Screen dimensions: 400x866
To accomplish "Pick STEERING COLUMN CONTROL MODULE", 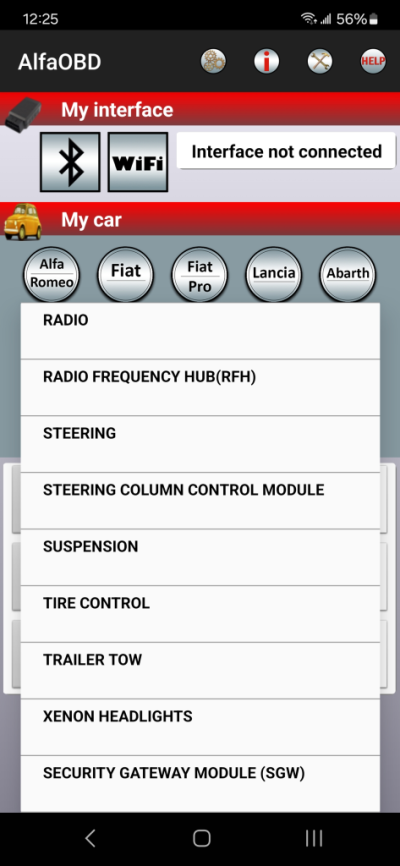I will point(200,501).
